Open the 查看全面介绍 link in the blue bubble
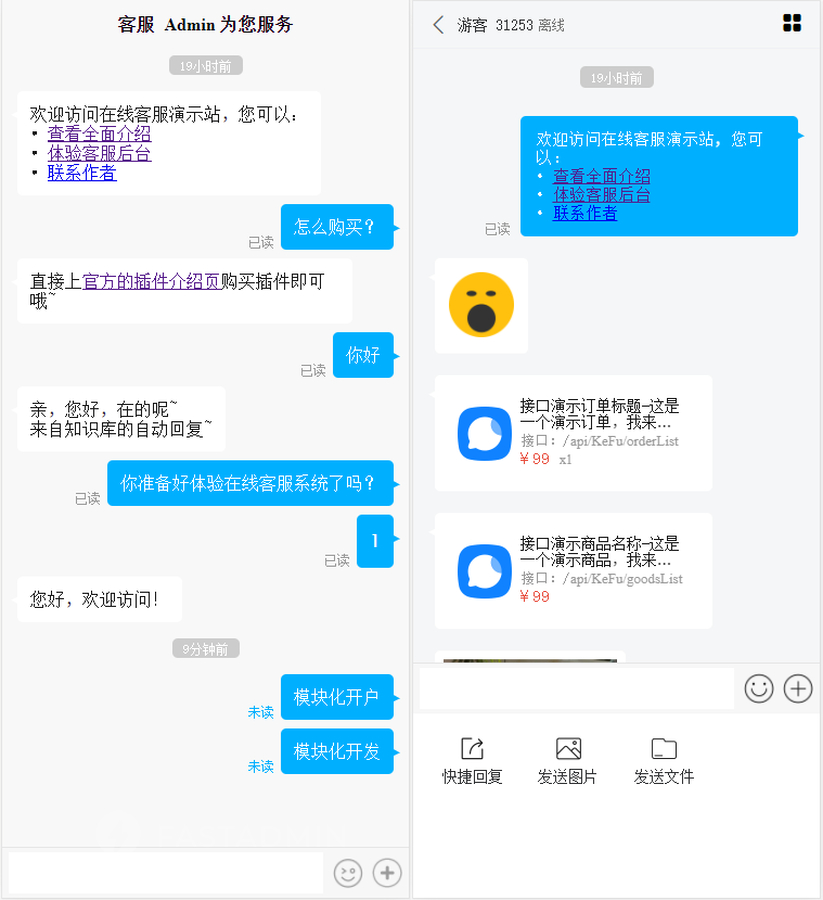 602,176
